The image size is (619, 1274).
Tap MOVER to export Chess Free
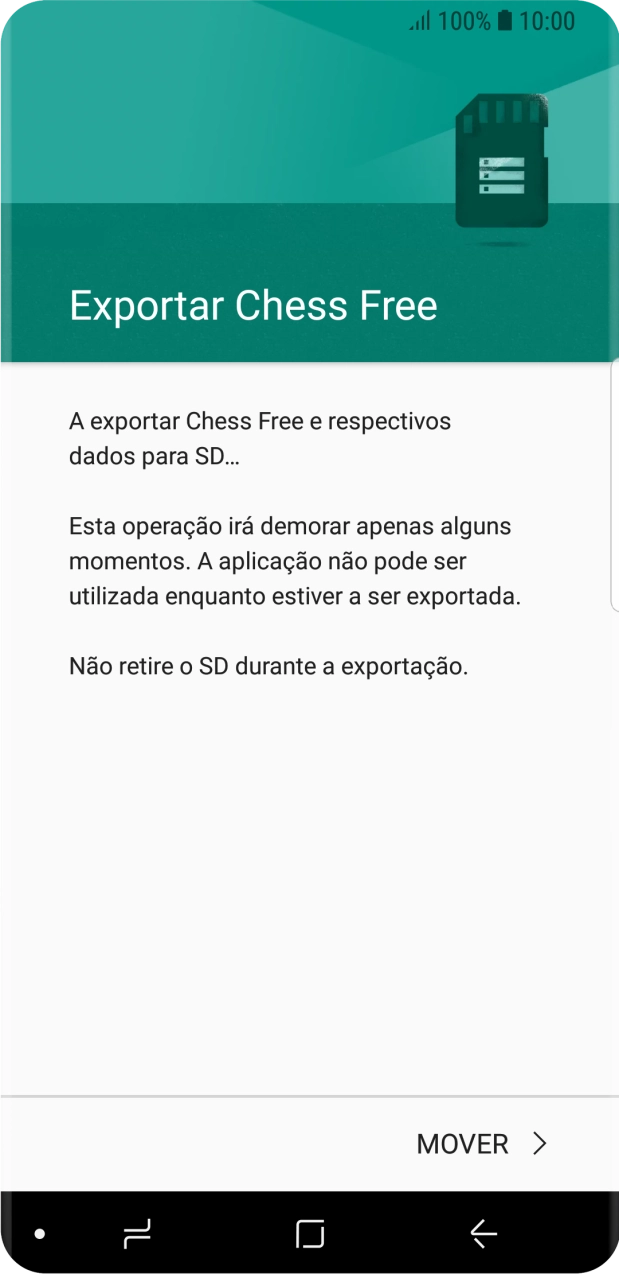pyautogui.click(x=481, y=1144)
